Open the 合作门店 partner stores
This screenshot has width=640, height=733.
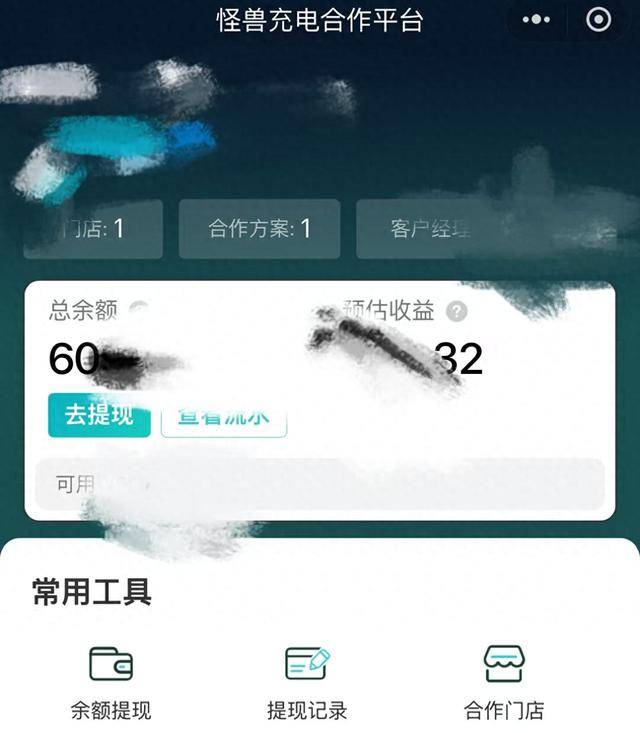click(x=504, y=681)
